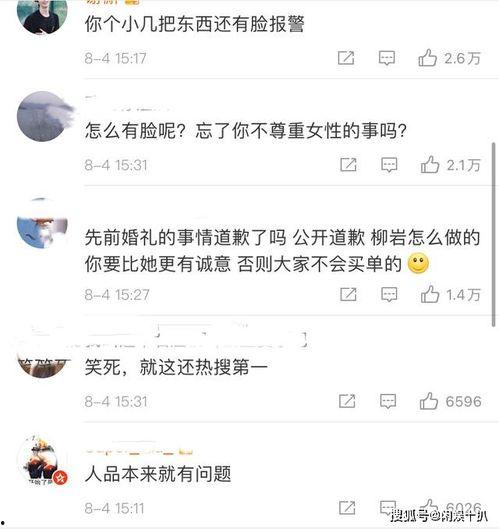Open avatar of the 柳岩 comment author
The image size is (499, 529).
(x=42, y=223)
